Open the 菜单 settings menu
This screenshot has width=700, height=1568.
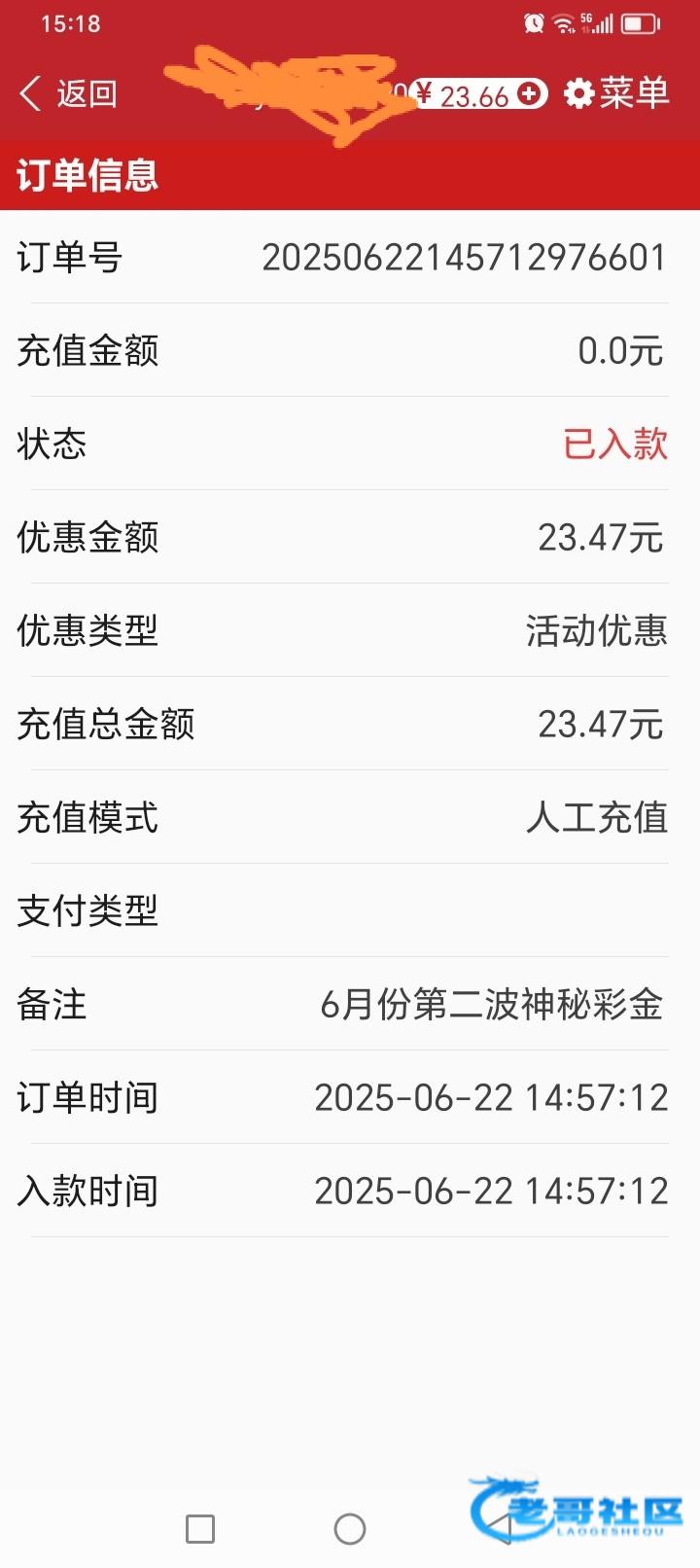click(617, 93)
